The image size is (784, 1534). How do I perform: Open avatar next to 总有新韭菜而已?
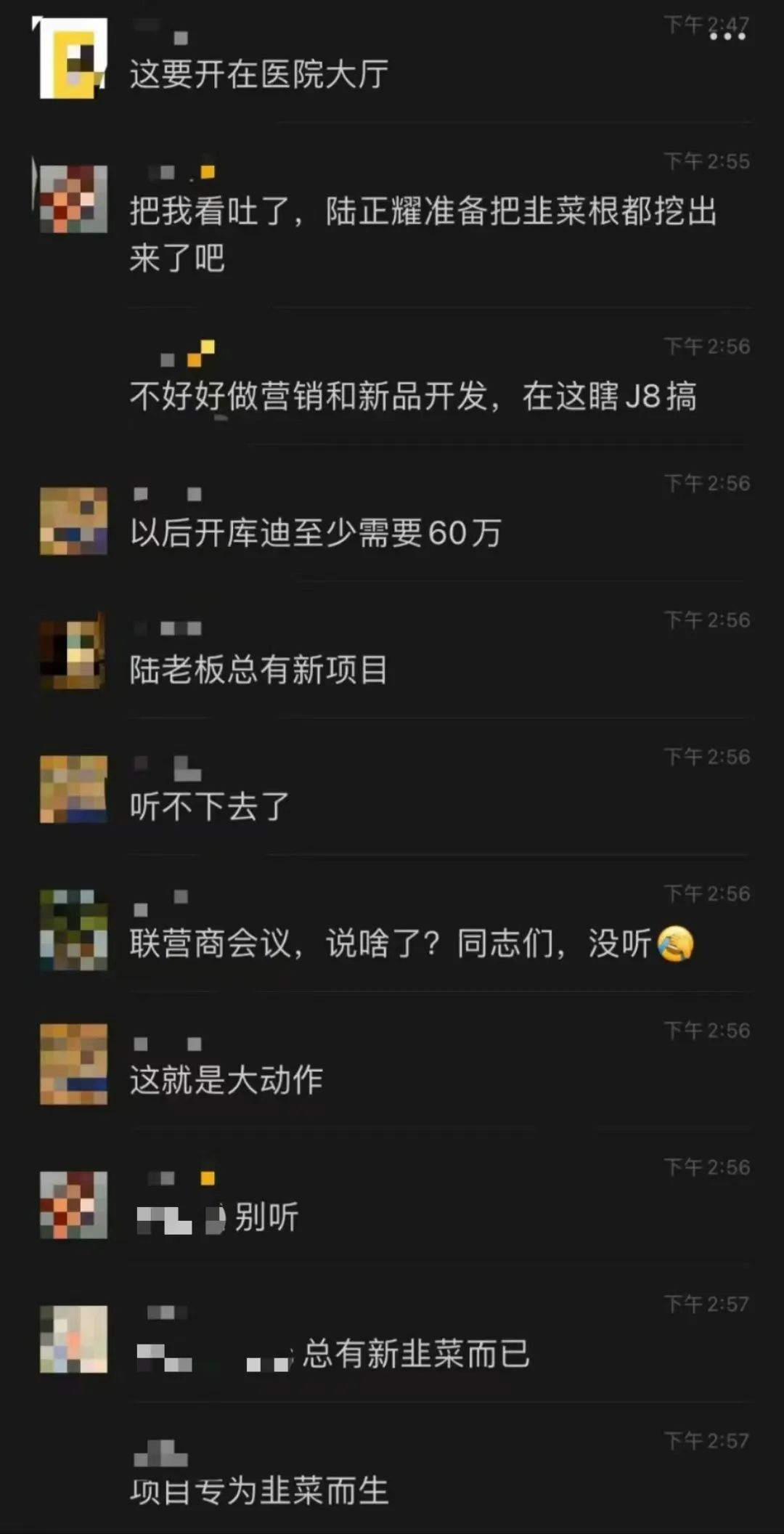pos(73,1339)
